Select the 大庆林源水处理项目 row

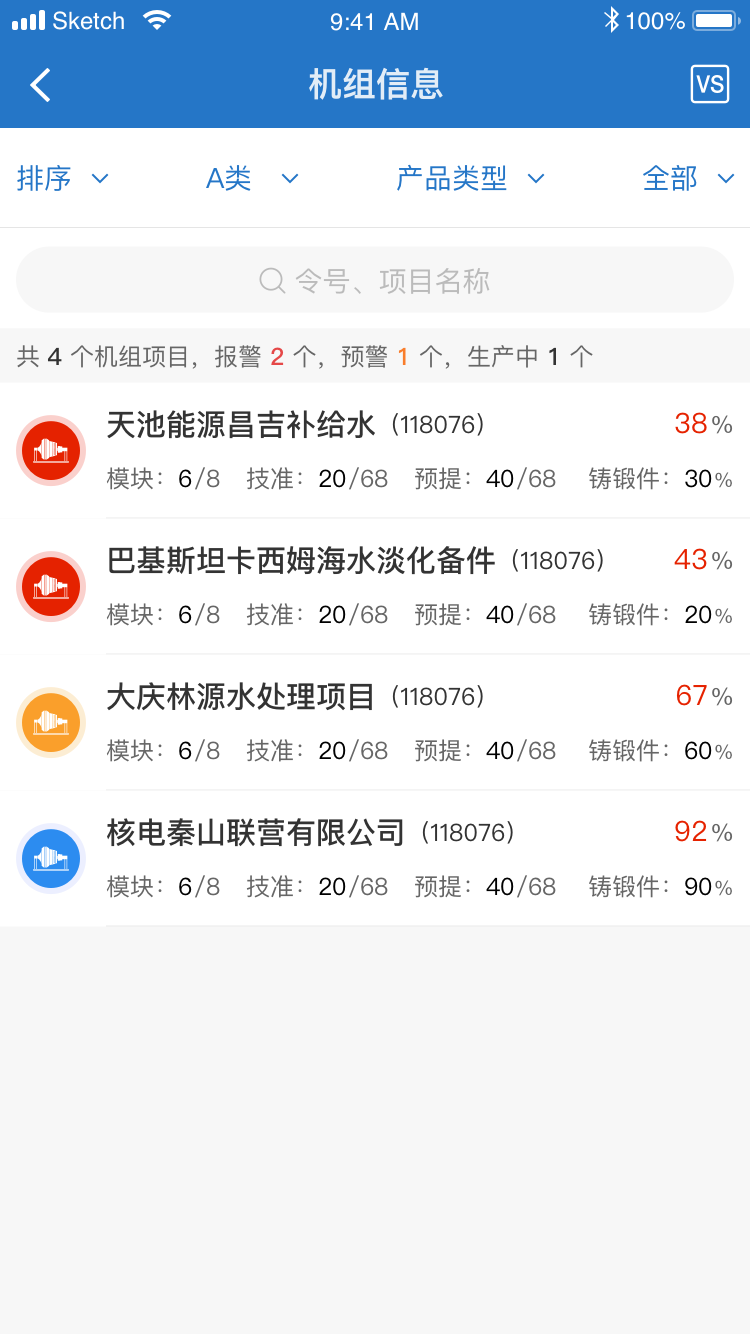(x=375, y=723)
